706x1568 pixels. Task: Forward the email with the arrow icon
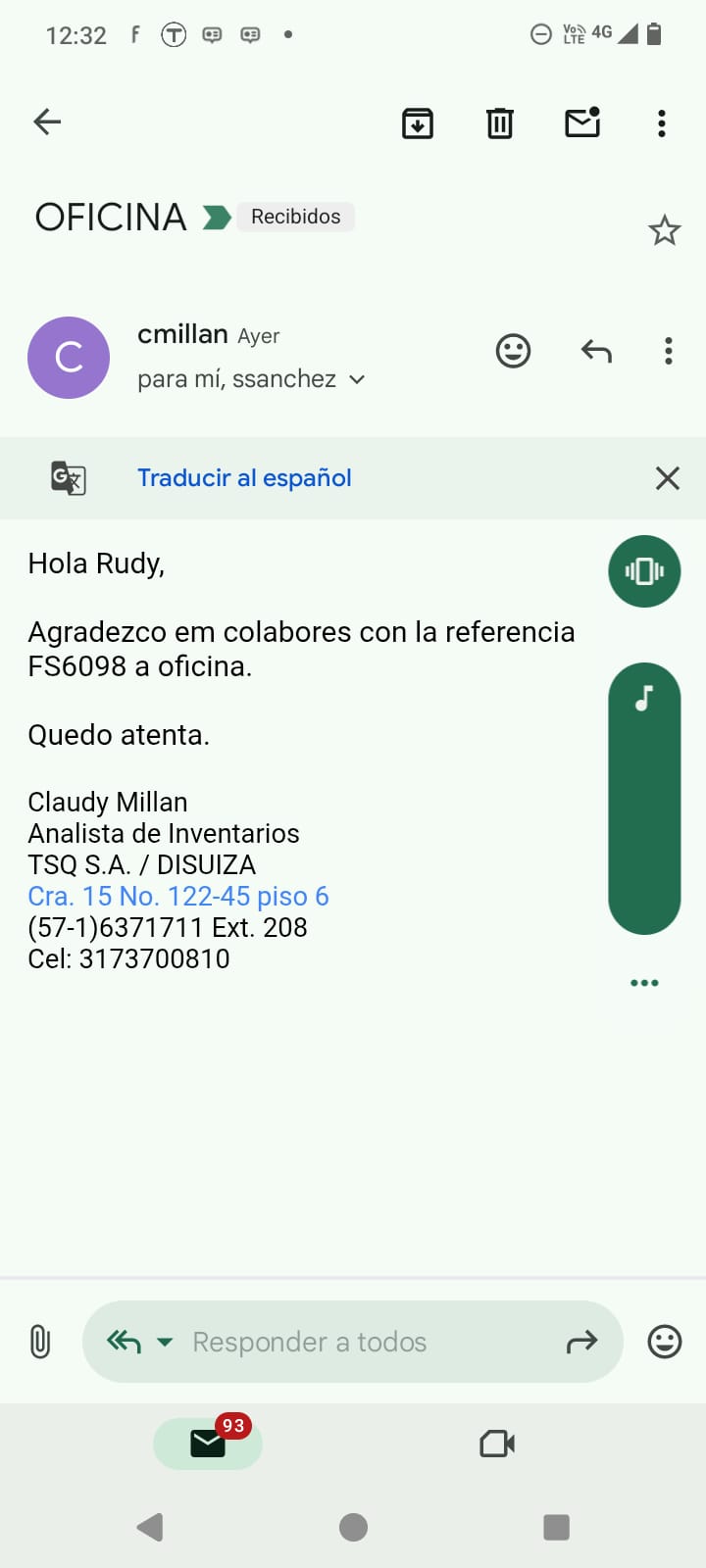point(582,1342)
